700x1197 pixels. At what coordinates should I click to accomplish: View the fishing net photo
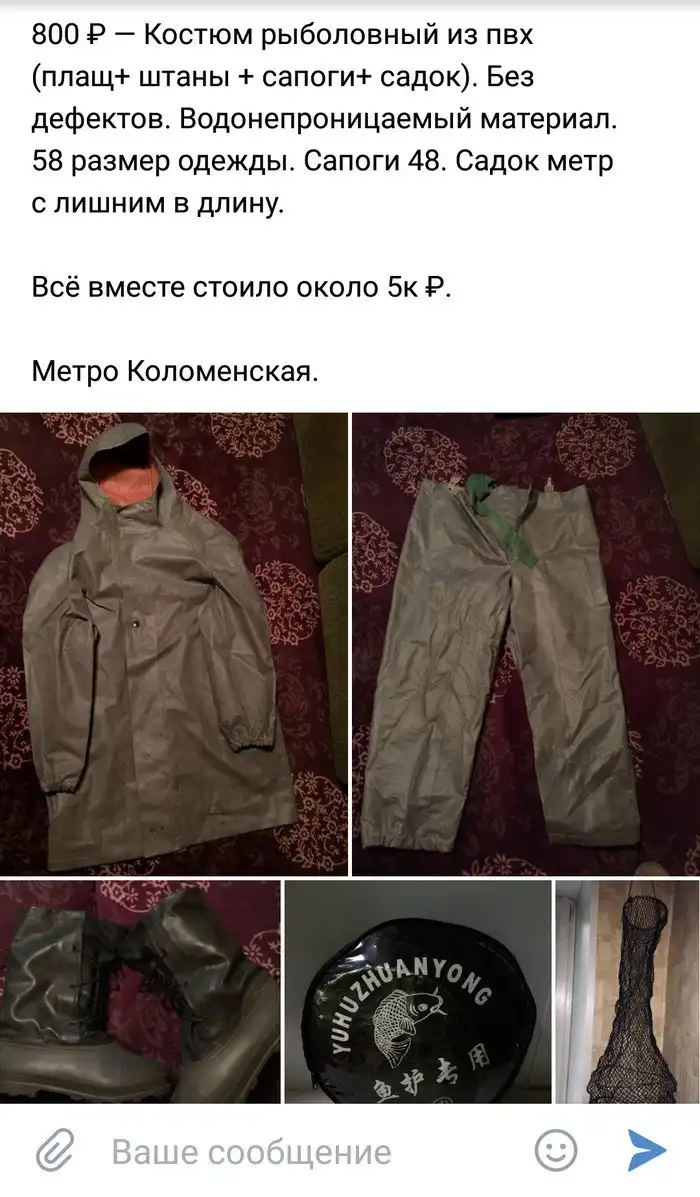(x=628, y=991)
